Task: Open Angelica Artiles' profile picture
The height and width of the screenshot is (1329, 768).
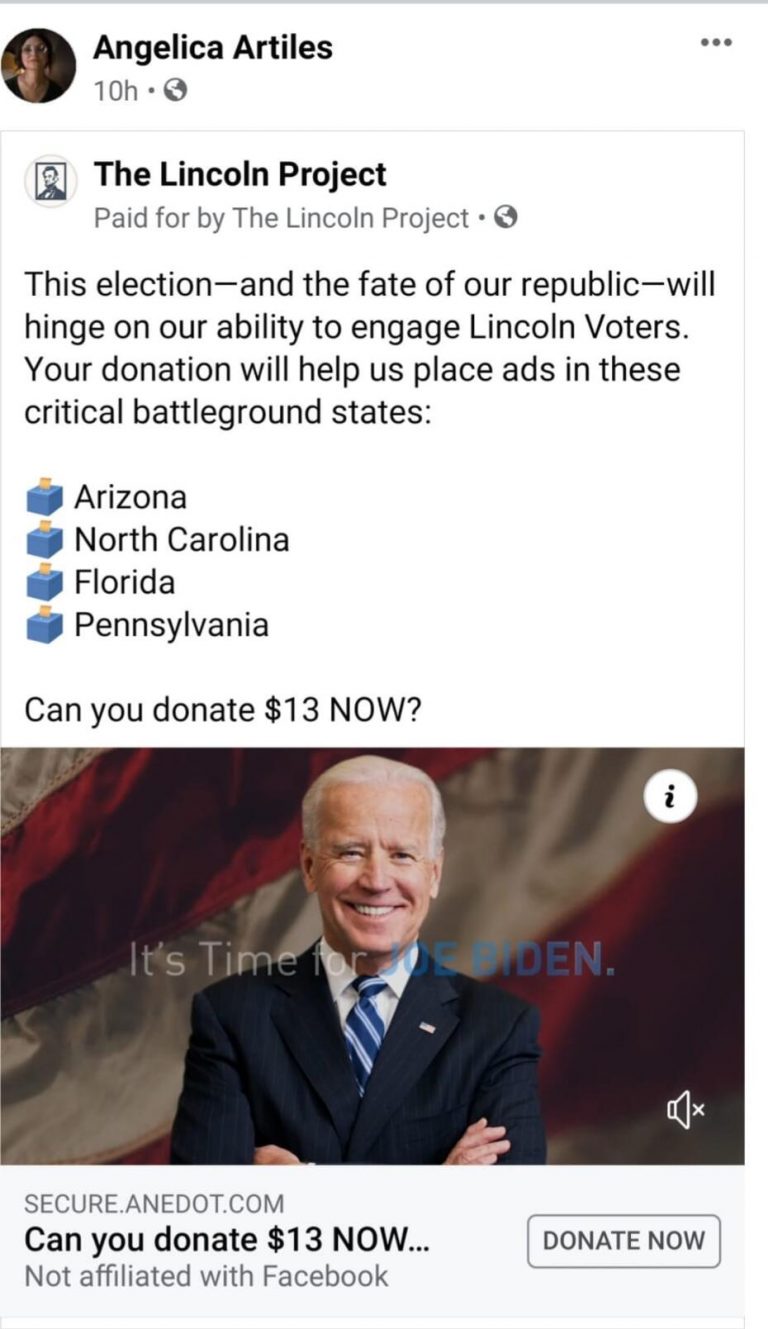Action: (x=38, y=66)
